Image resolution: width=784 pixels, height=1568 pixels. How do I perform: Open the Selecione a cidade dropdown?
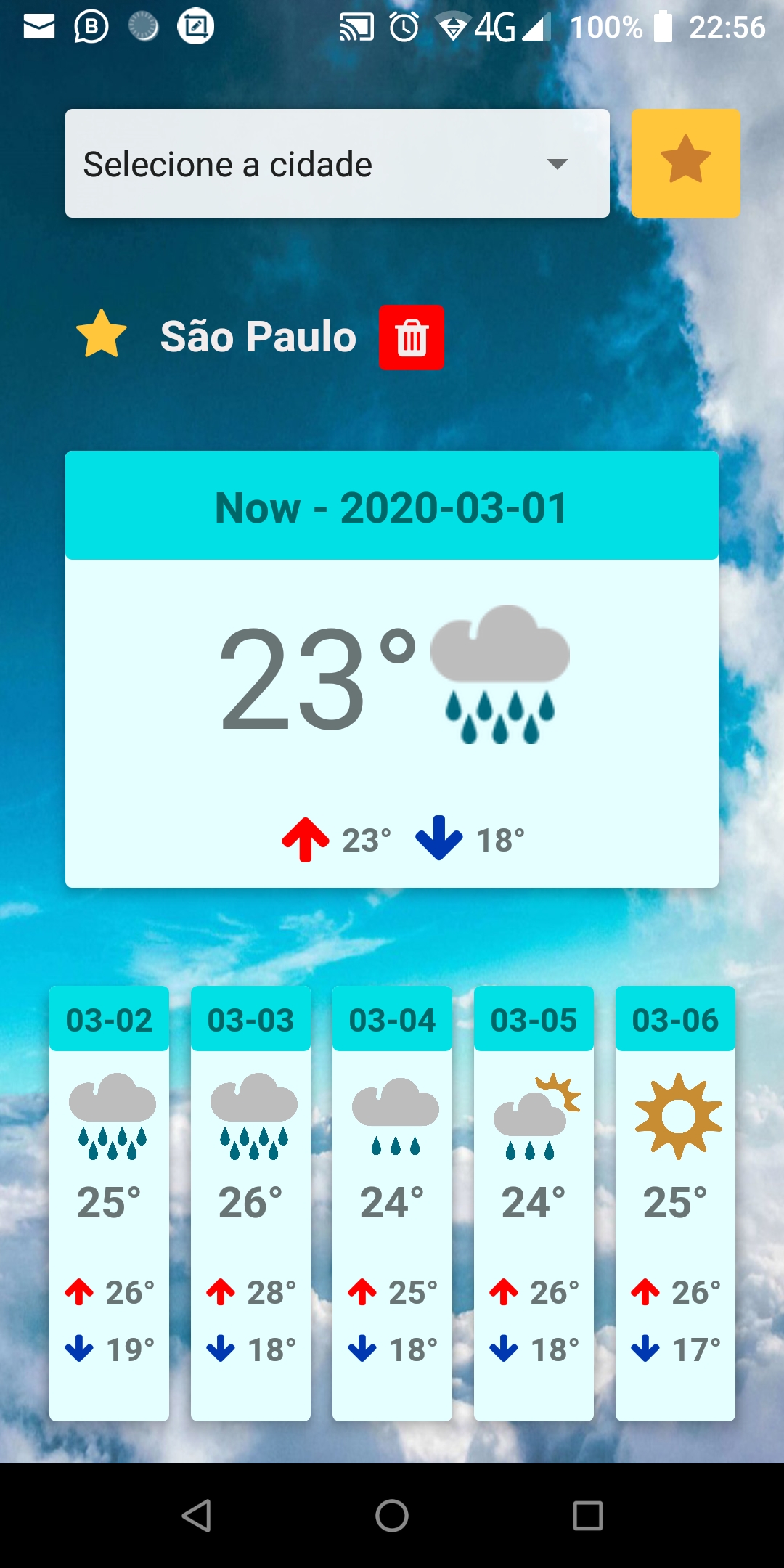337,163
